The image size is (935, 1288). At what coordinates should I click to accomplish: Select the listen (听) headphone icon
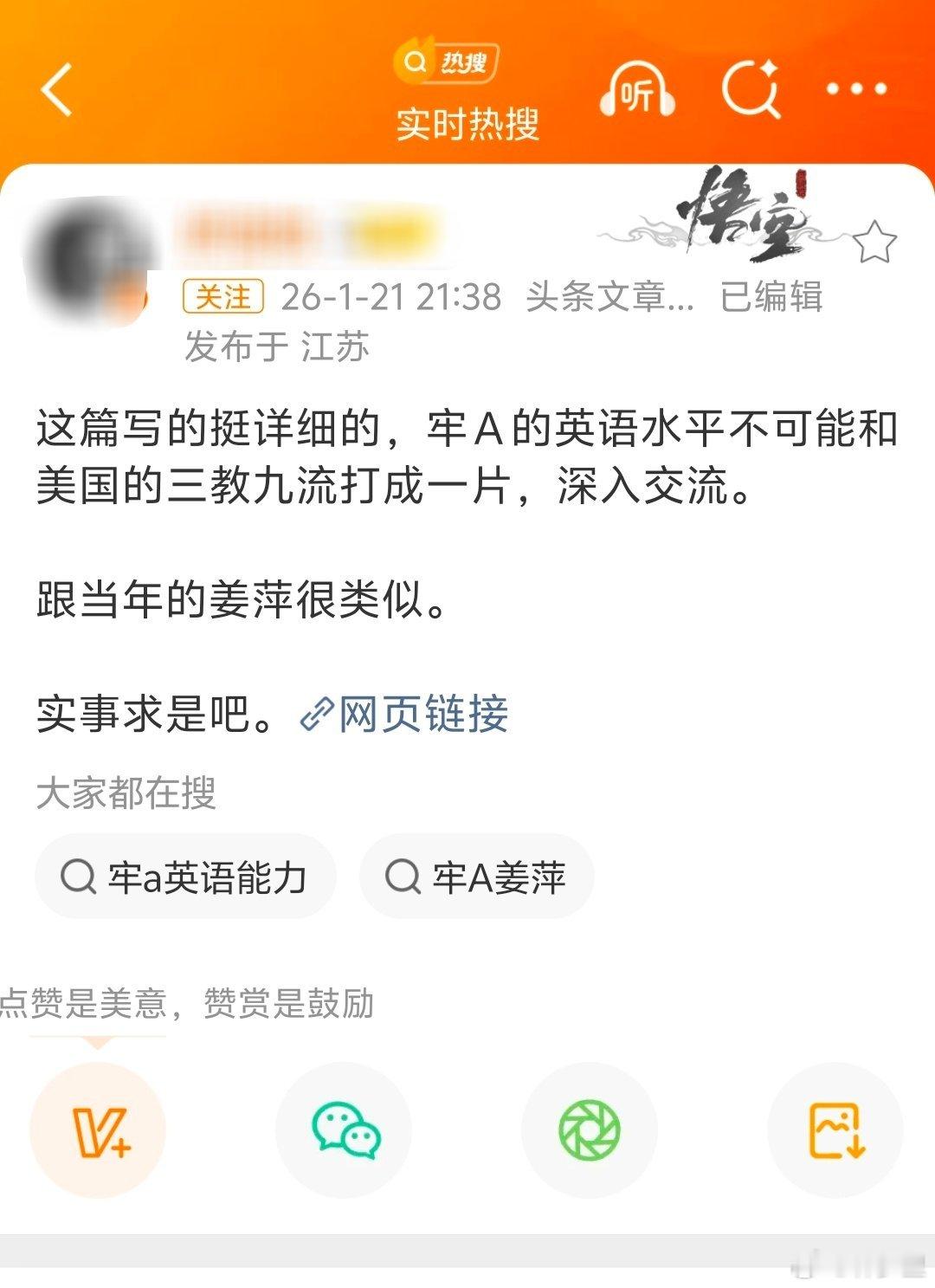(x=638, y=91)
